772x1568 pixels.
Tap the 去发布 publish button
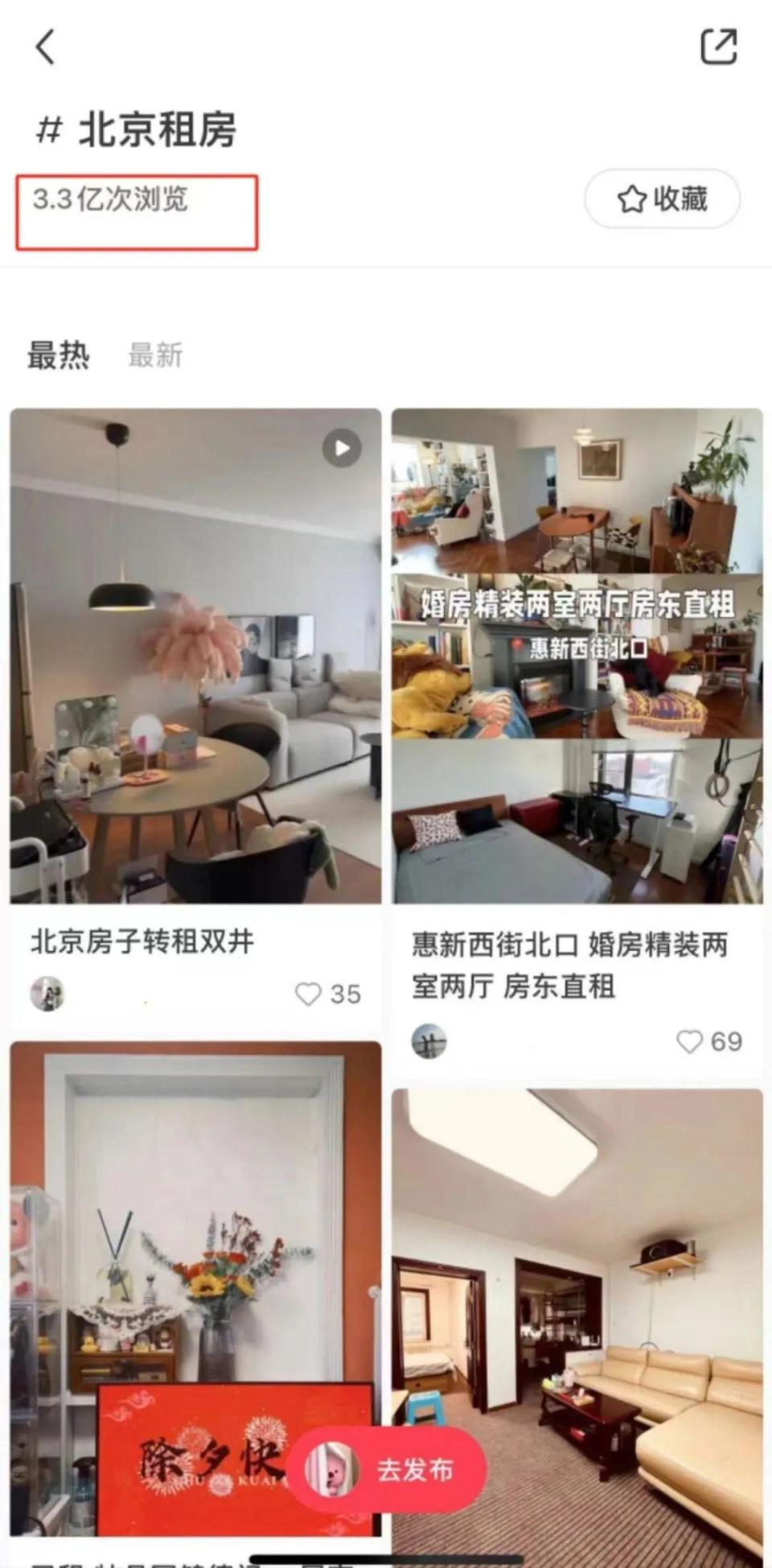[414, 1469]
